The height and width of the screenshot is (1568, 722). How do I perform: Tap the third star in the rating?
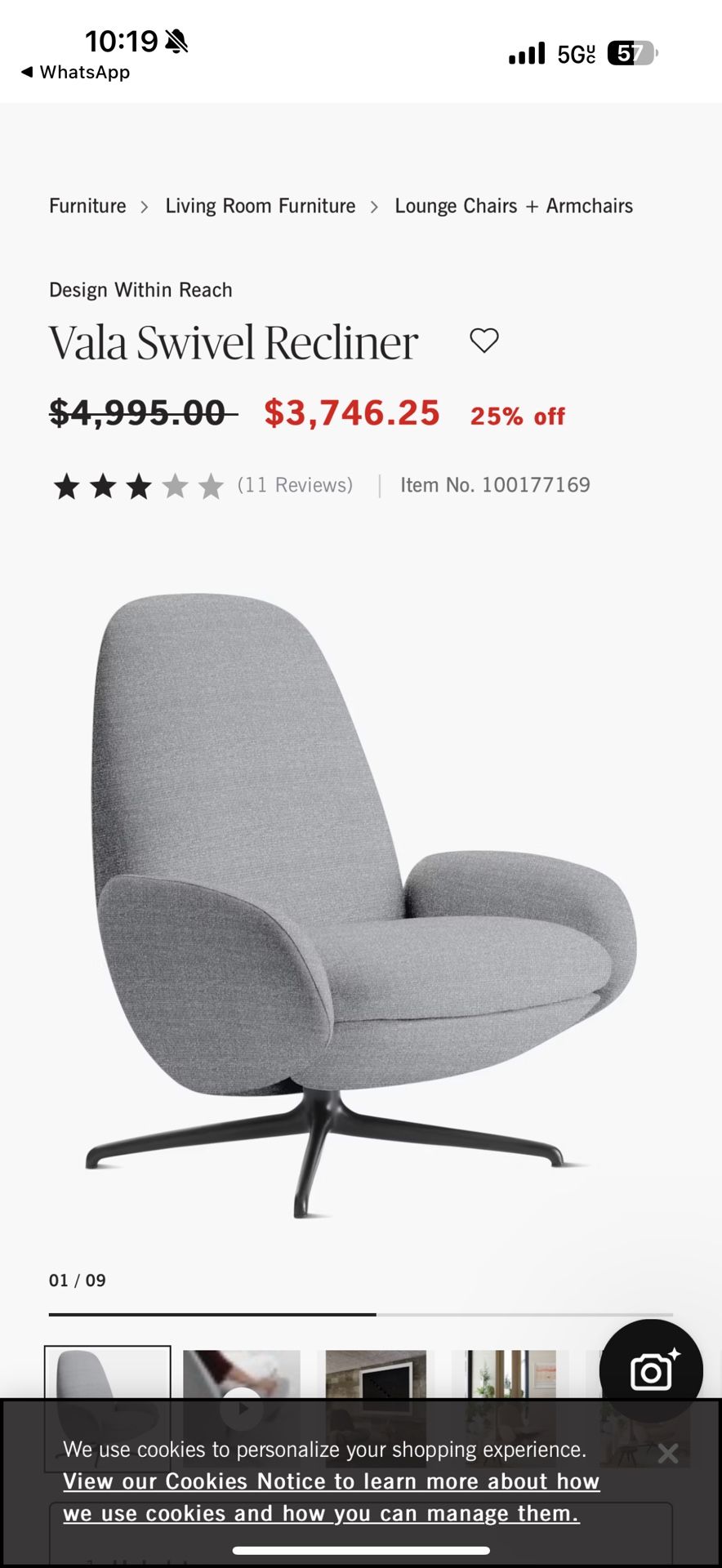click(x=138, y=484)
